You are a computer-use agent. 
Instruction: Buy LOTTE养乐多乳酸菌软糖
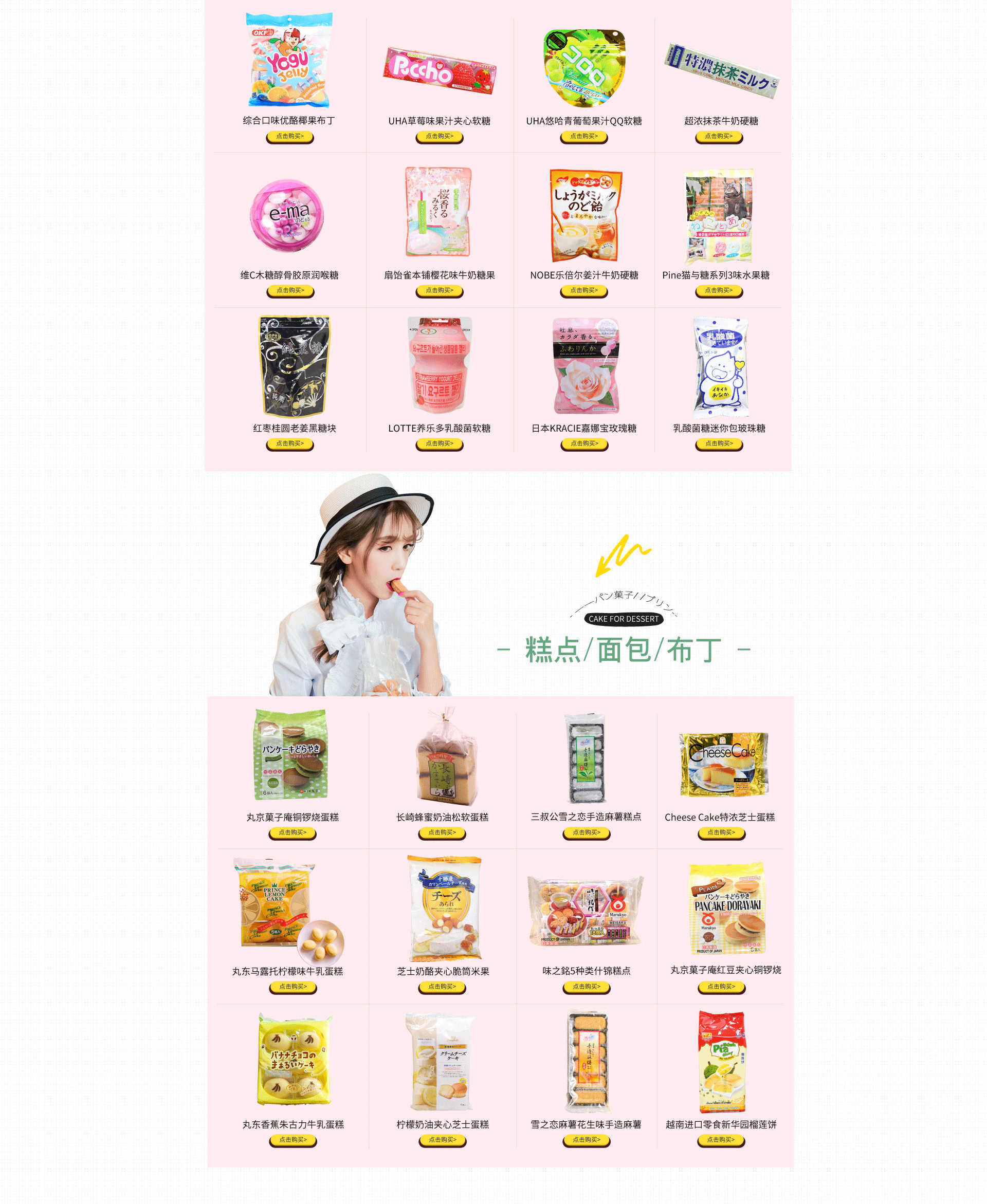pos(439,444)
